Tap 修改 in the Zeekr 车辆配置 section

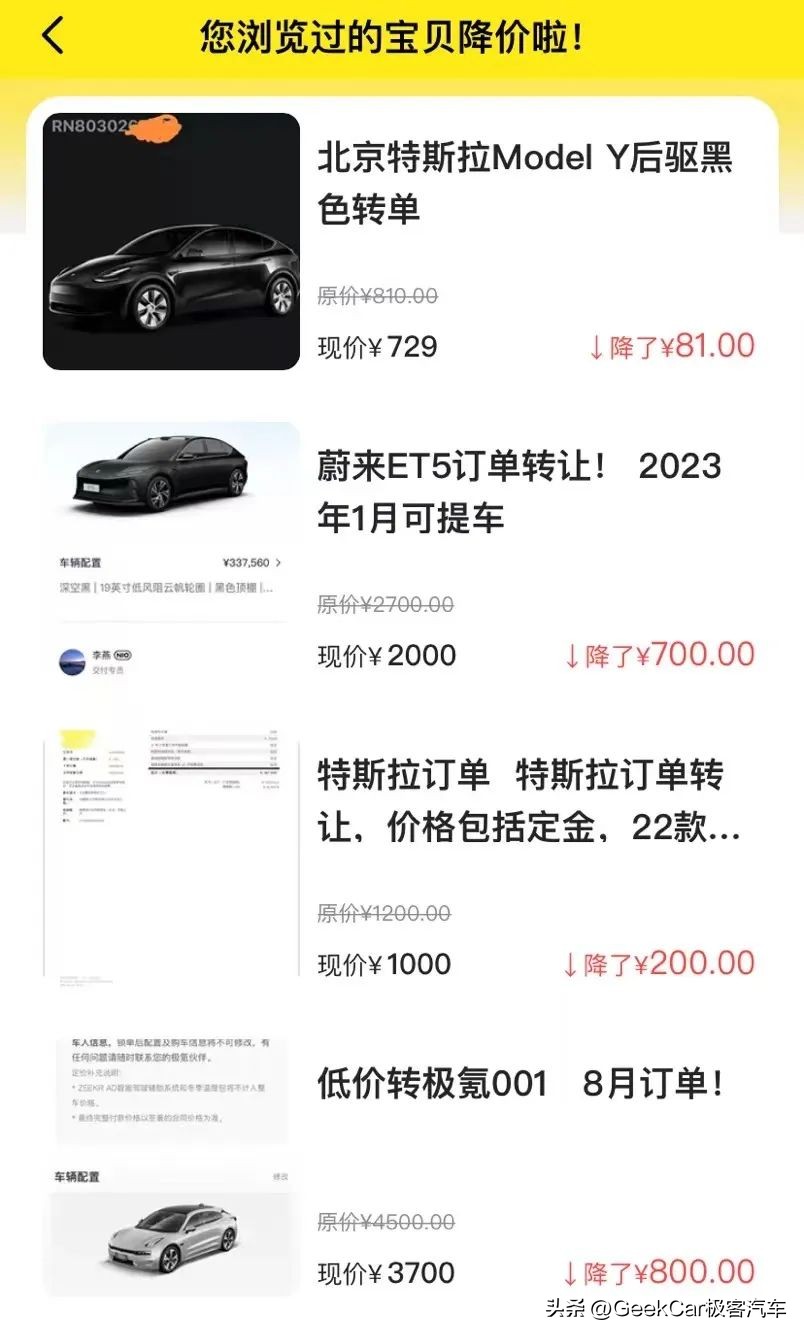(278, 1175)
